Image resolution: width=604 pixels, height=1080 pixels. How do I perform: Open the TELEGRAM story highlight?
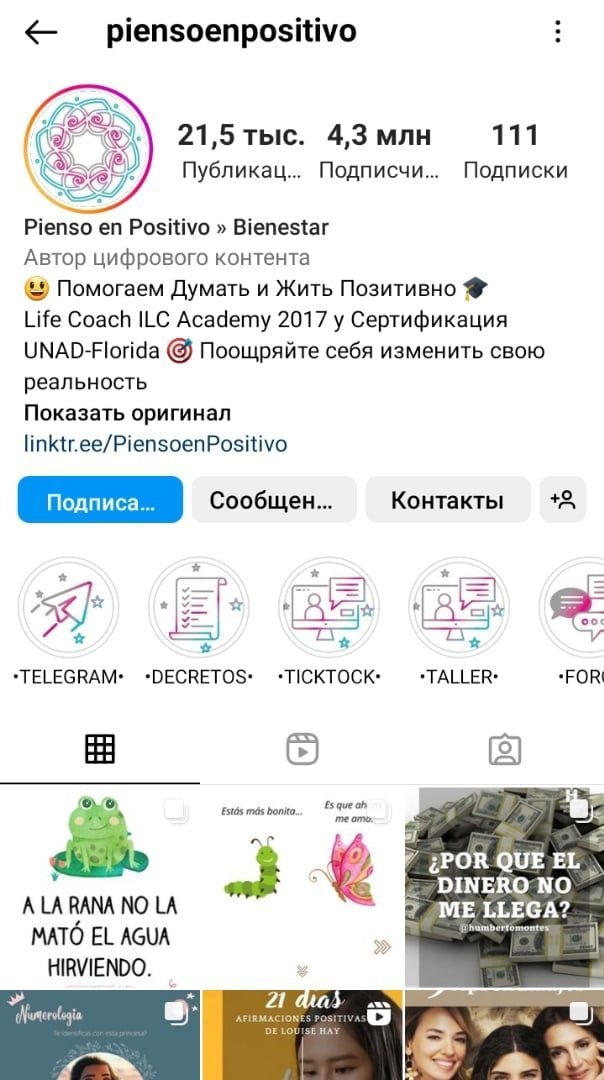(x=68, y=607)
